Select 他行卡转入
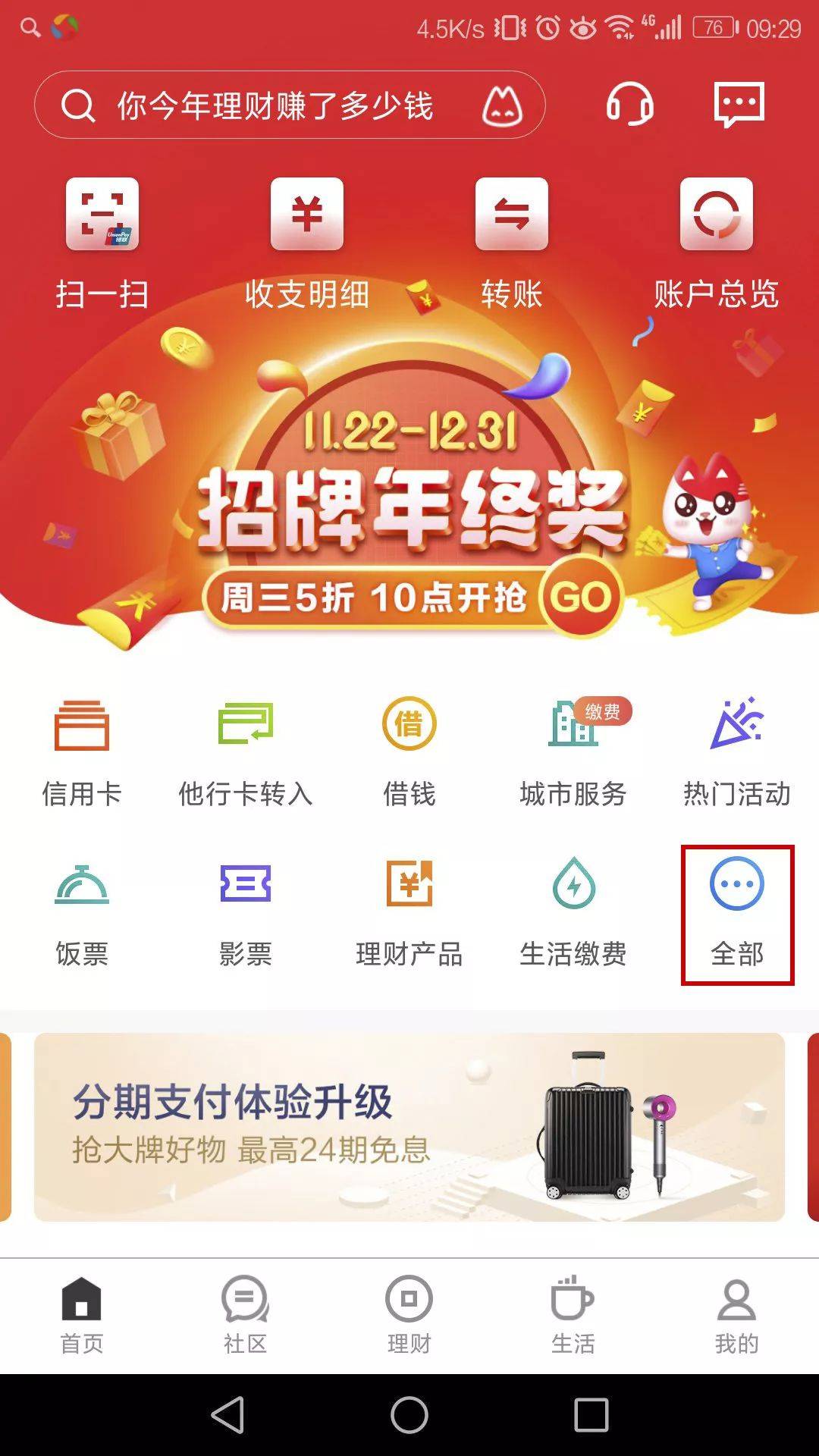Image resolution: width=819 pixels, height=1456 pixels. click(x=246, y=751)
